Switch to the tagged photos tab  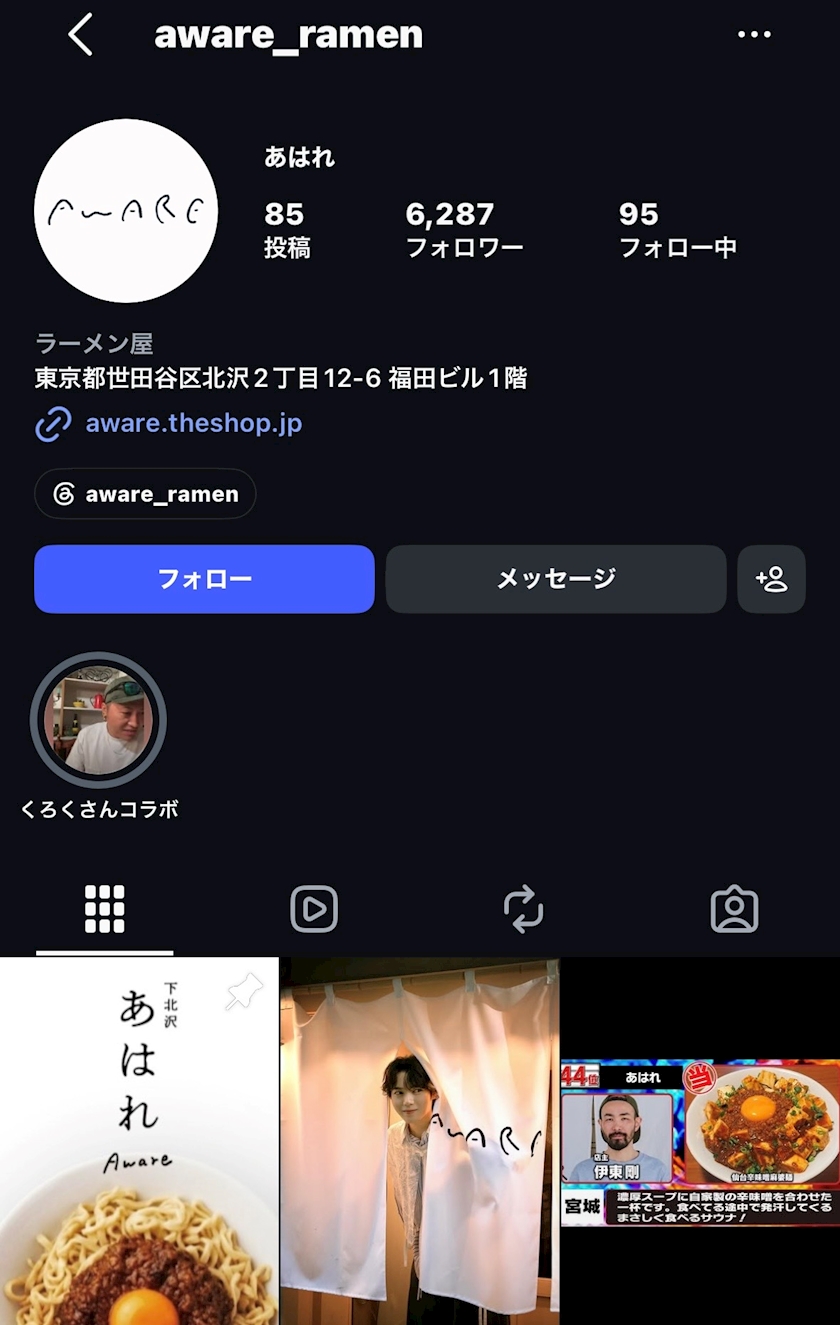tap(734, 909)
